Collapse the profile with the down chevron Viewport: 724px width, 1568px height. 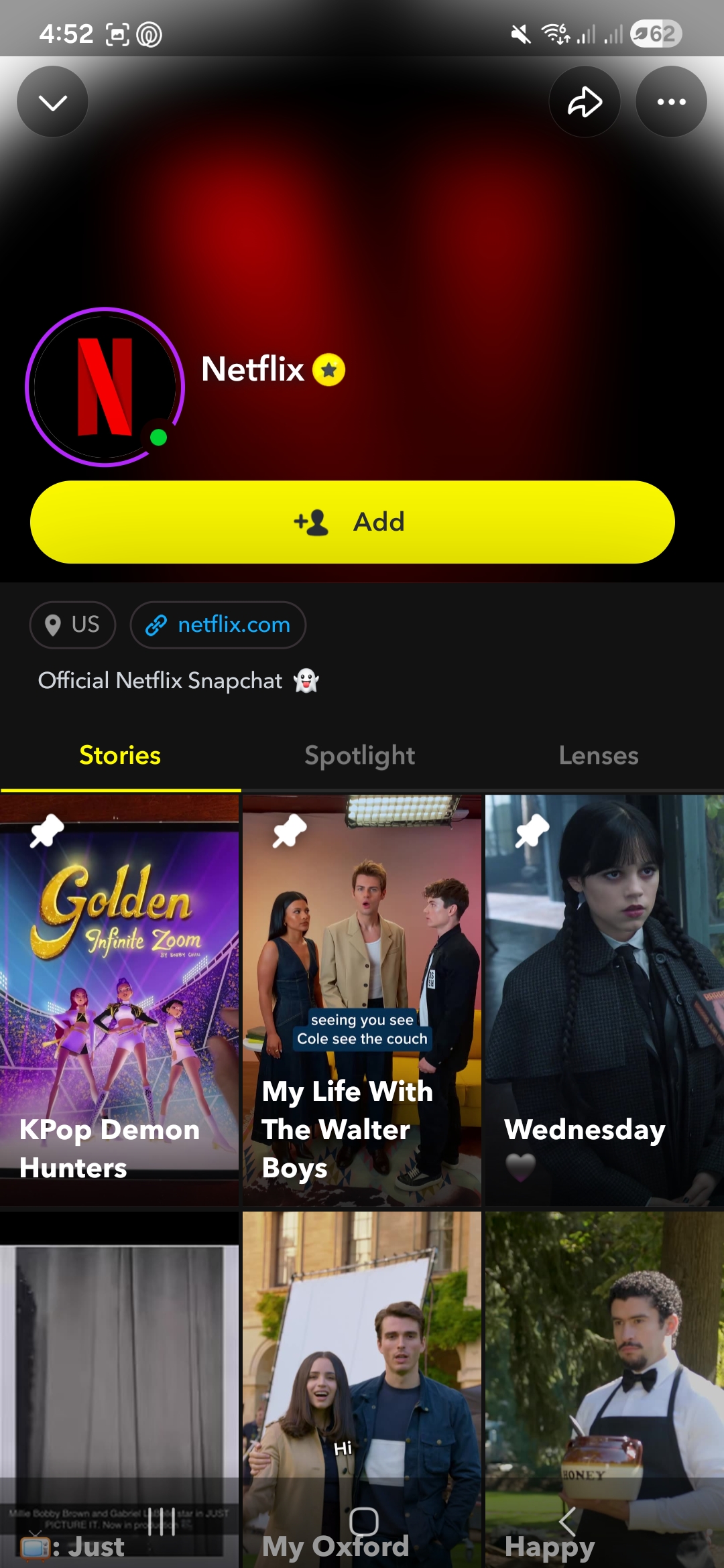(52, 102)
